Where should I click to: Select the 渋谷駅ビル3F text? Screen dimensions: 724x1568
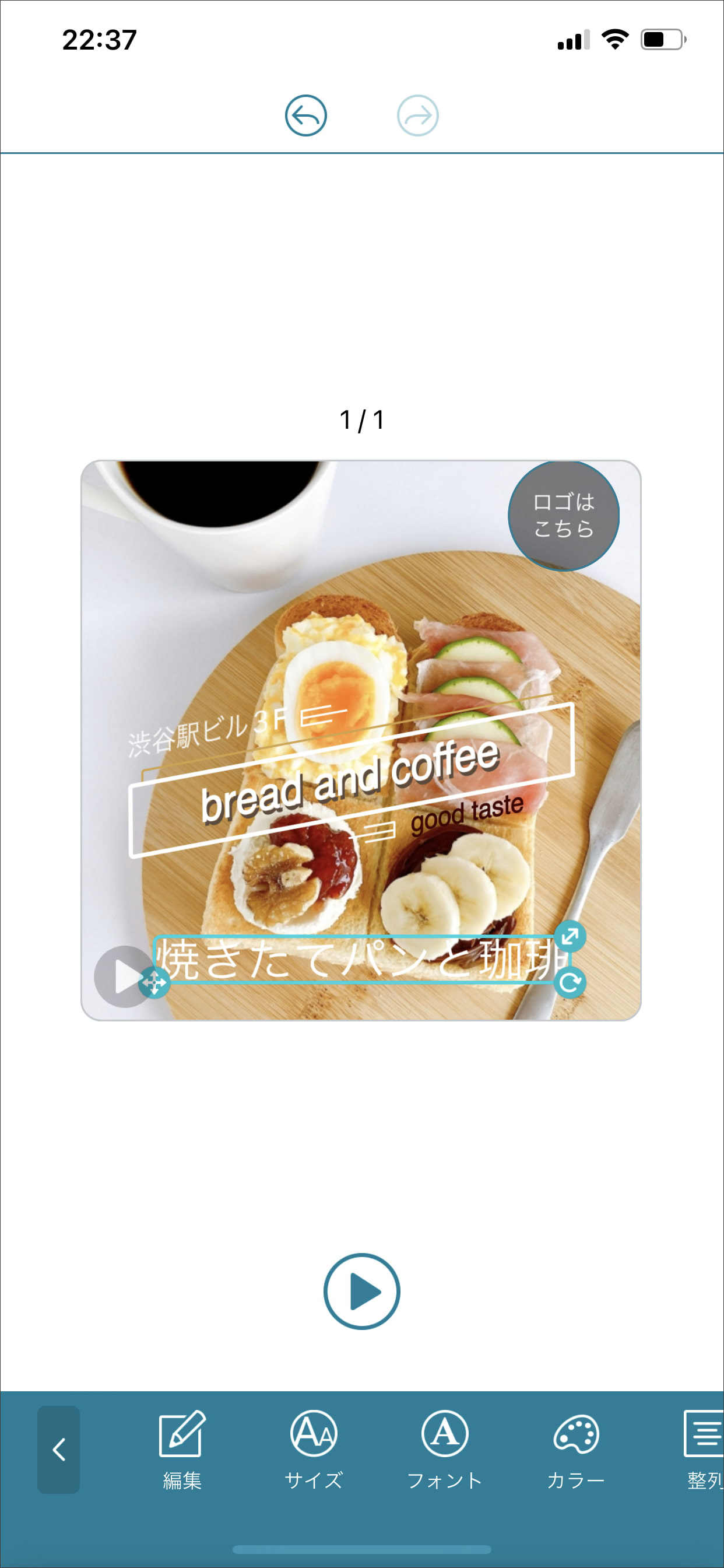coord(207,731)
